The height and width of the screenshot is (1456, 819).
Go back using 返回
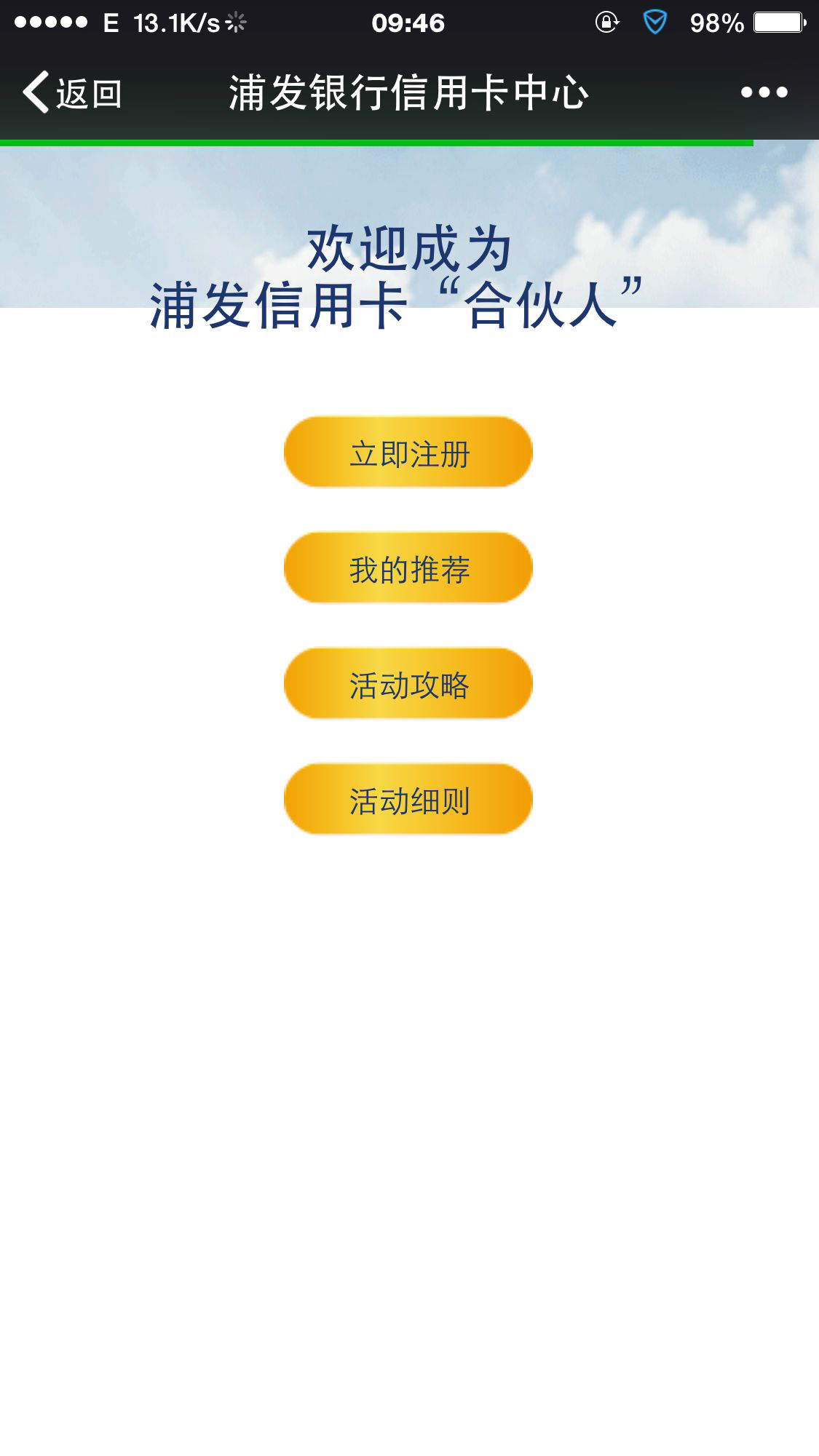tap(71, 93)
